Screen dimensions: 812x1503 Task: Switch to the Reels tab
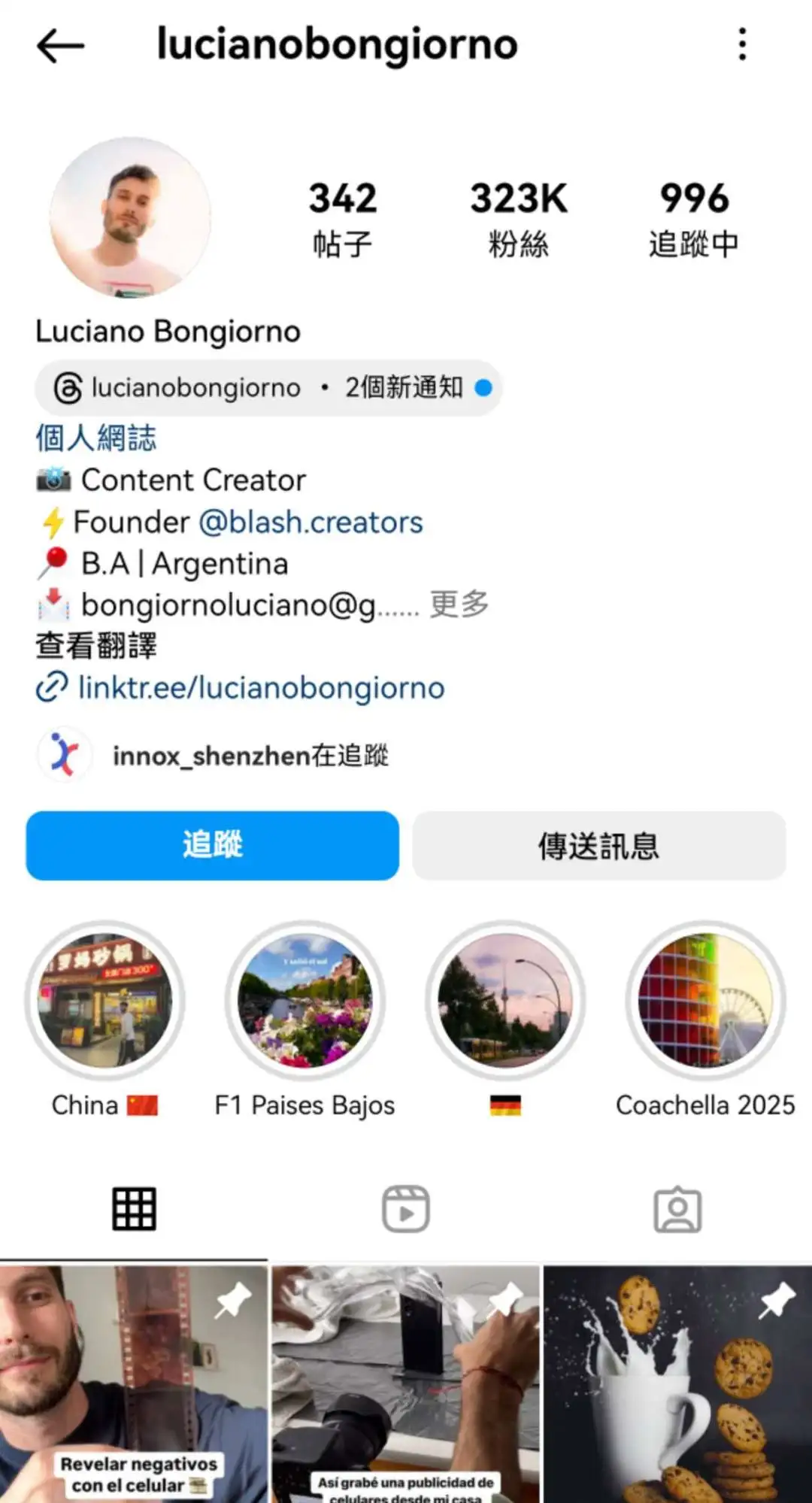(406, 1209)
